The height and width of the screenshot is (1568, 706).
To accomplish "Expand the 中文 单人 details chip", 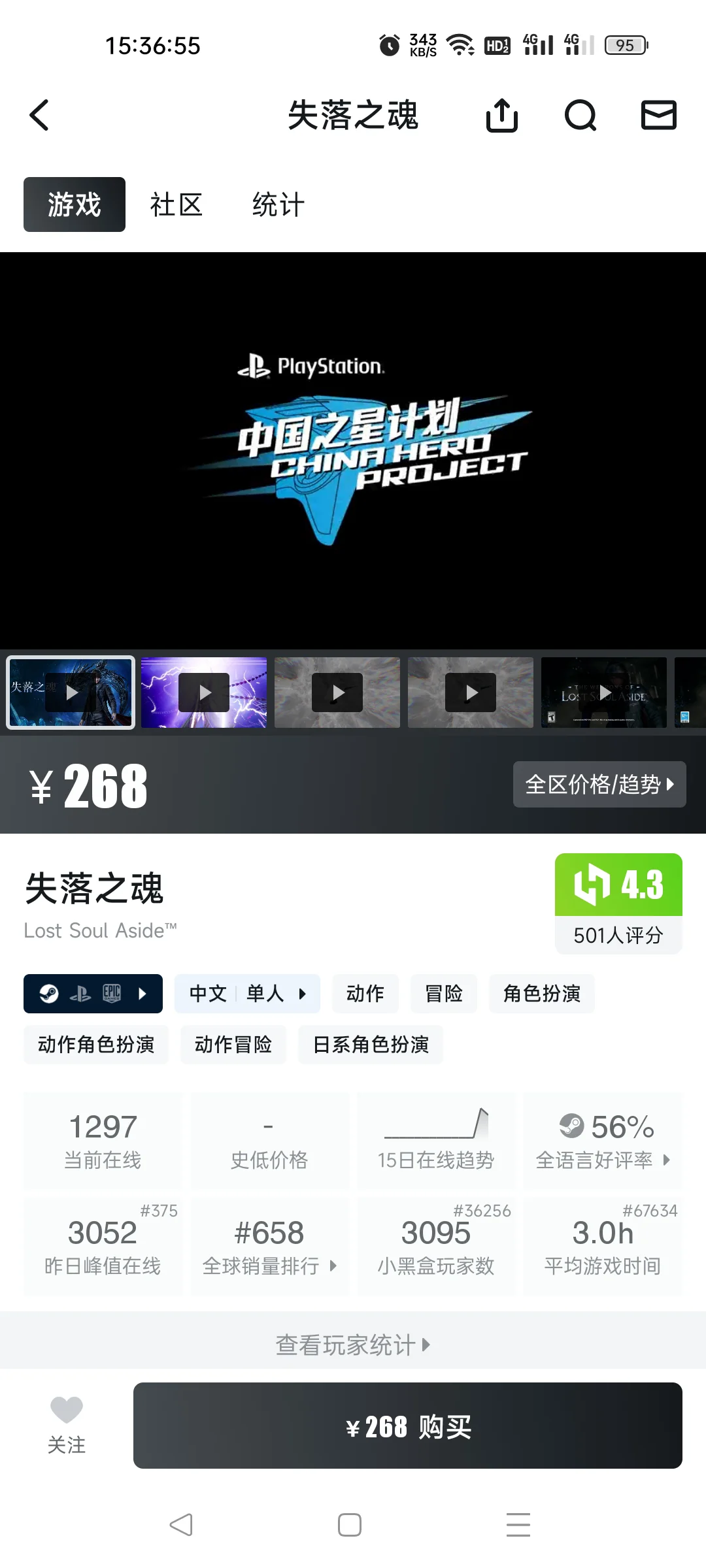I will [247, 994].
